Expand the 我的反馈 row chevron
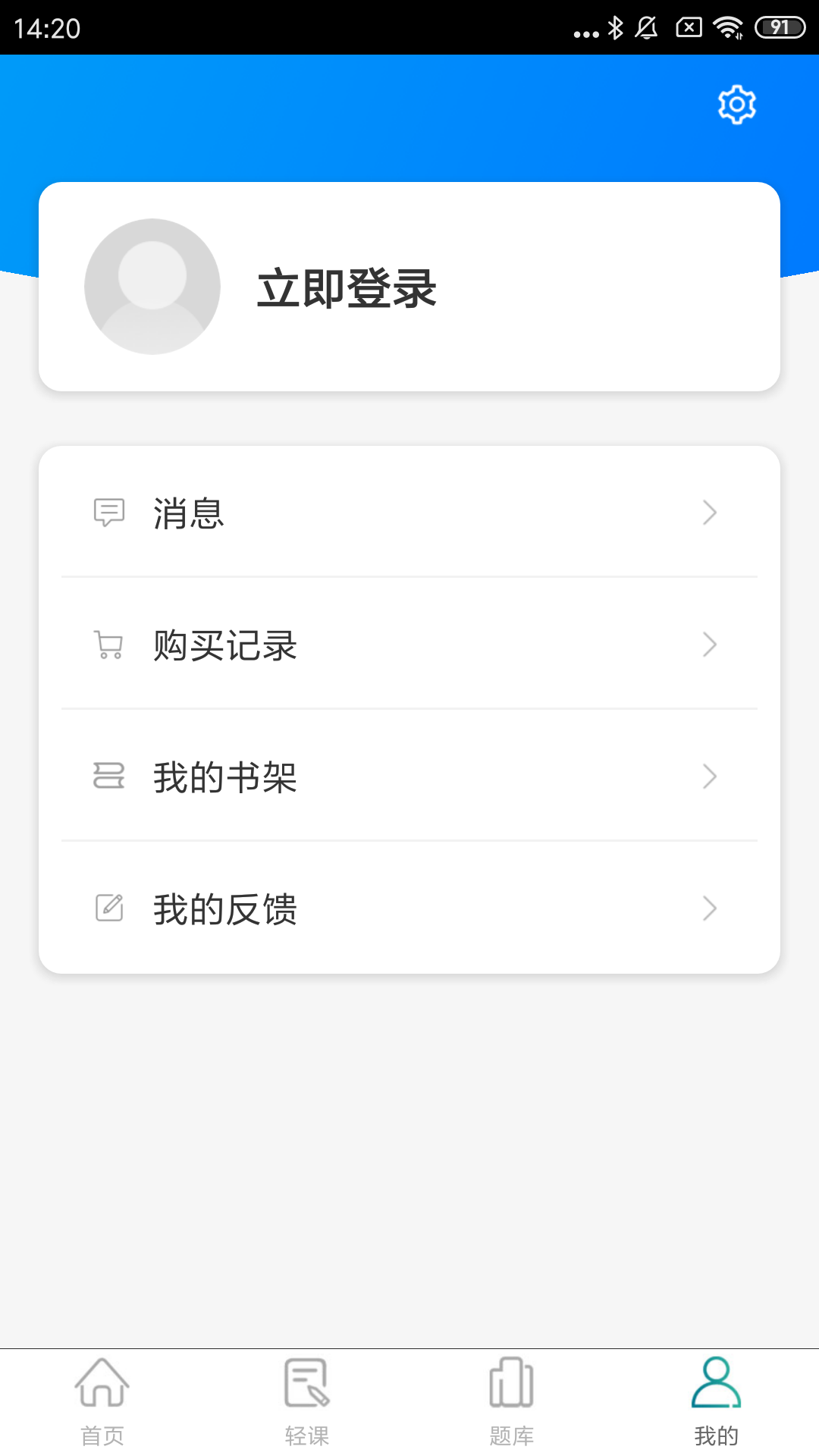 (x=710, y=908)
